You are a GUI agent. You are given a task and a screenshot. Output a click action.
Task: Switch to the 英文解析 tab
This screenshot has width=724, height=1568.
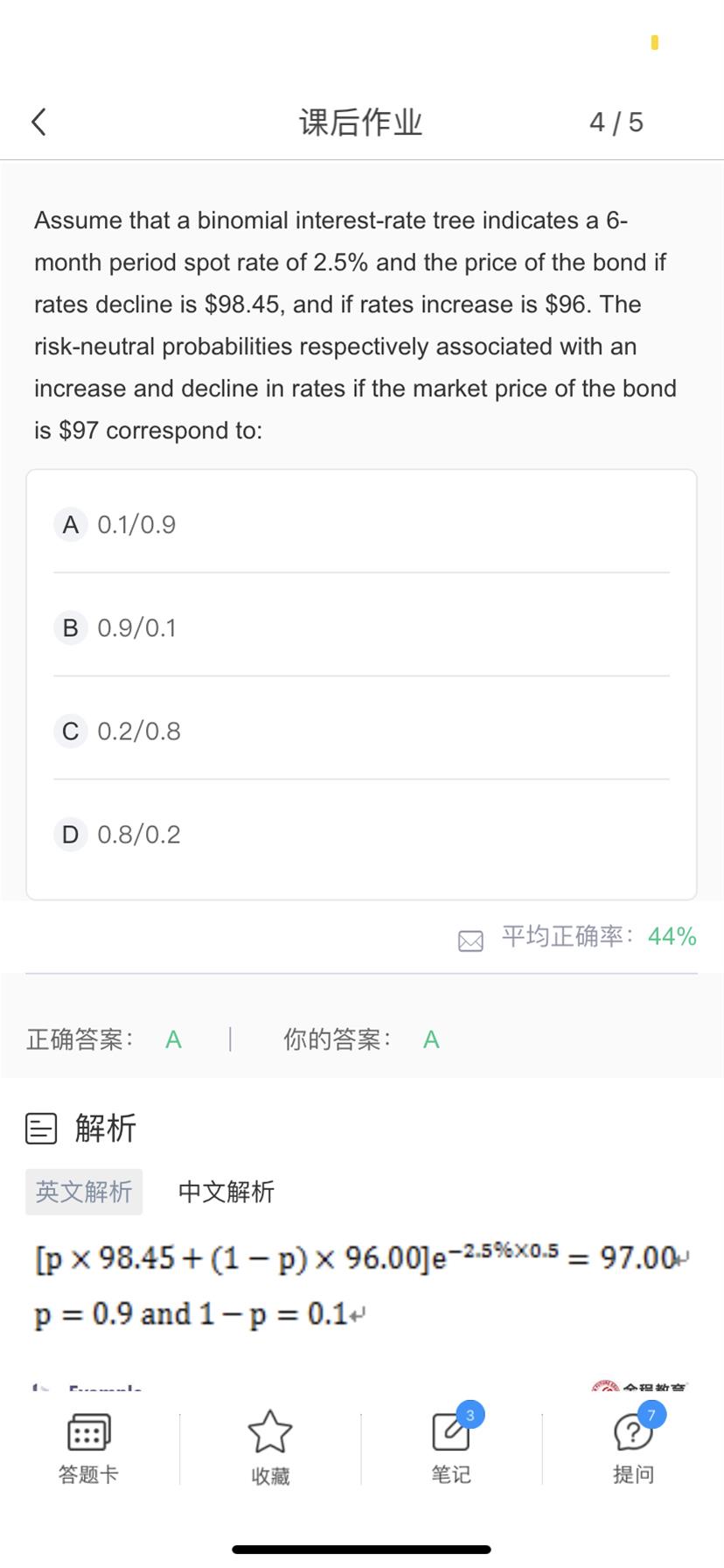point(84,1192)
